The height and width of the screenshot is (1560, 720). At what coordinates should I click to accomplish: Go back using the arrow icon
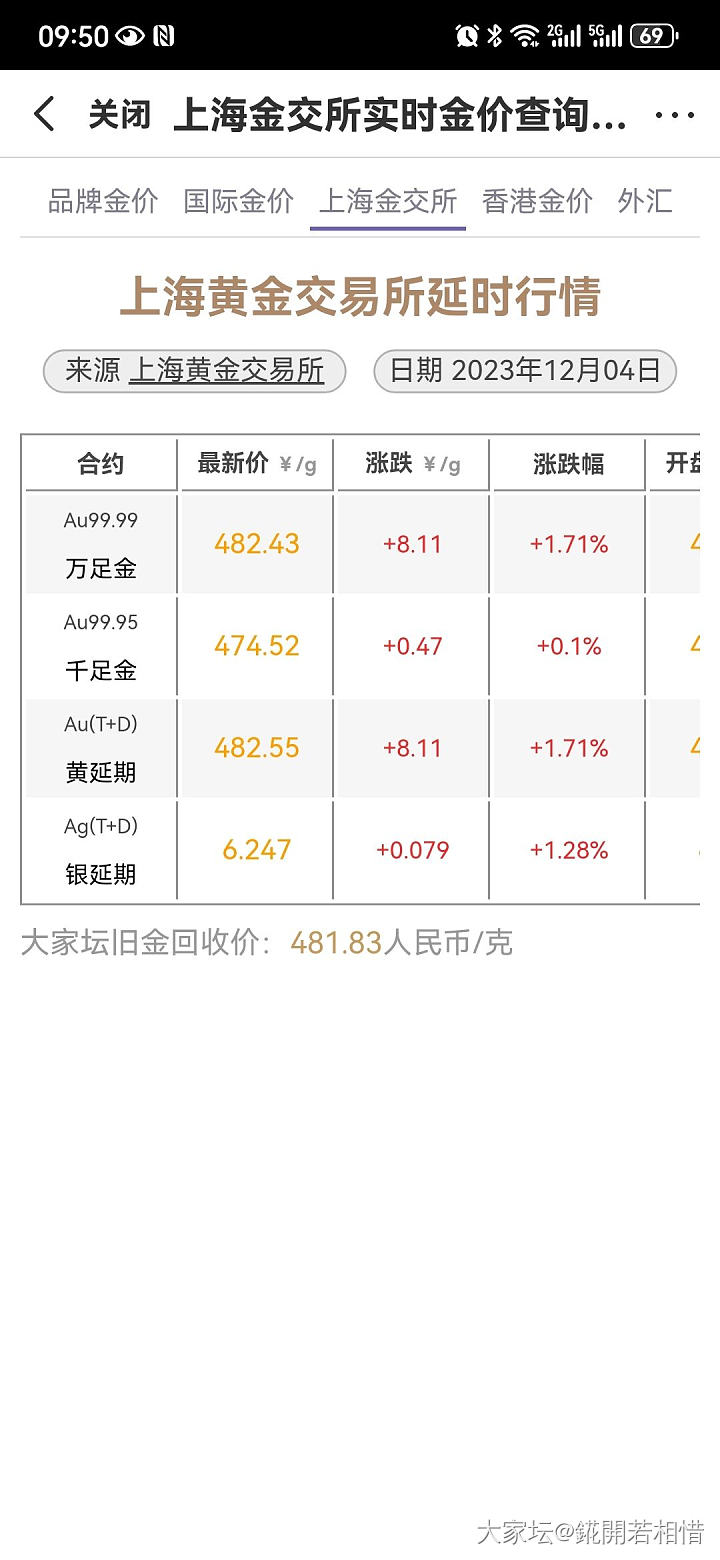coord(44,114)
